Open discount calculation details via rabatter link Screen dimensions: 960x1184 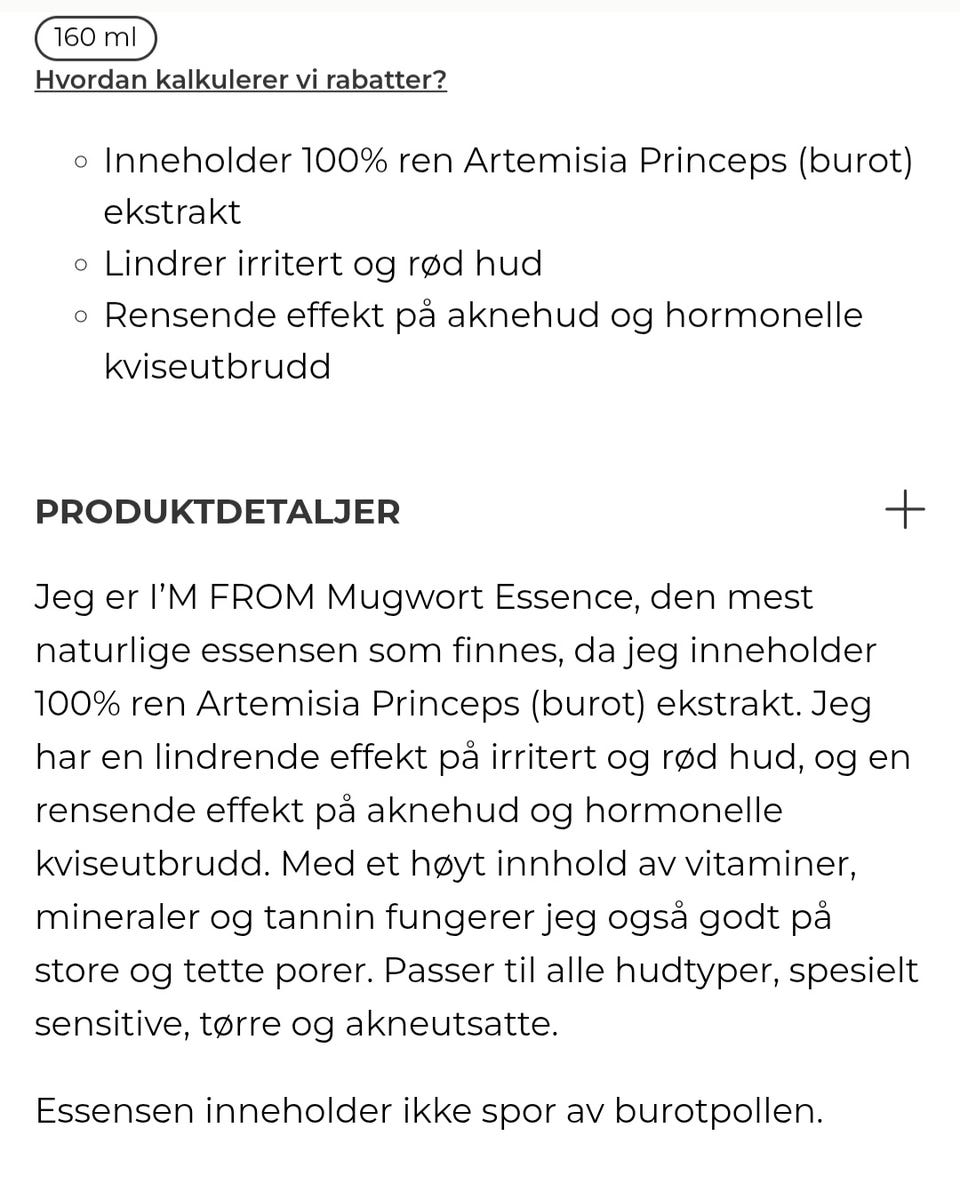click(x=240, y=78)
